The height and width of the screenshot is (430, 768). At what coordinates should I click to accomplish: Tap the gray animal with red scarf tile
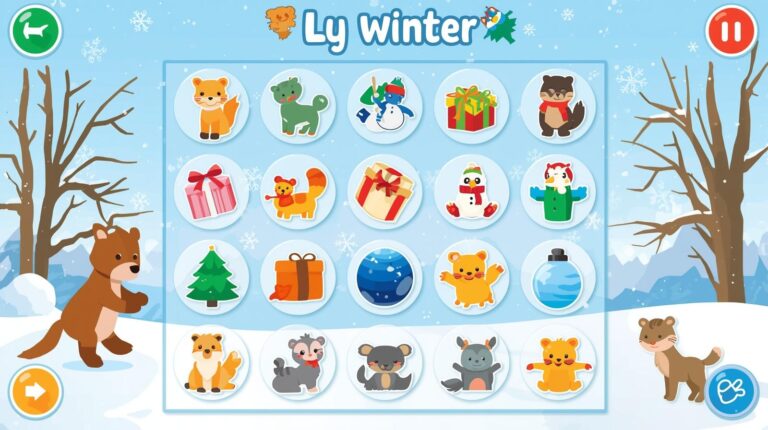click(298, 362)
